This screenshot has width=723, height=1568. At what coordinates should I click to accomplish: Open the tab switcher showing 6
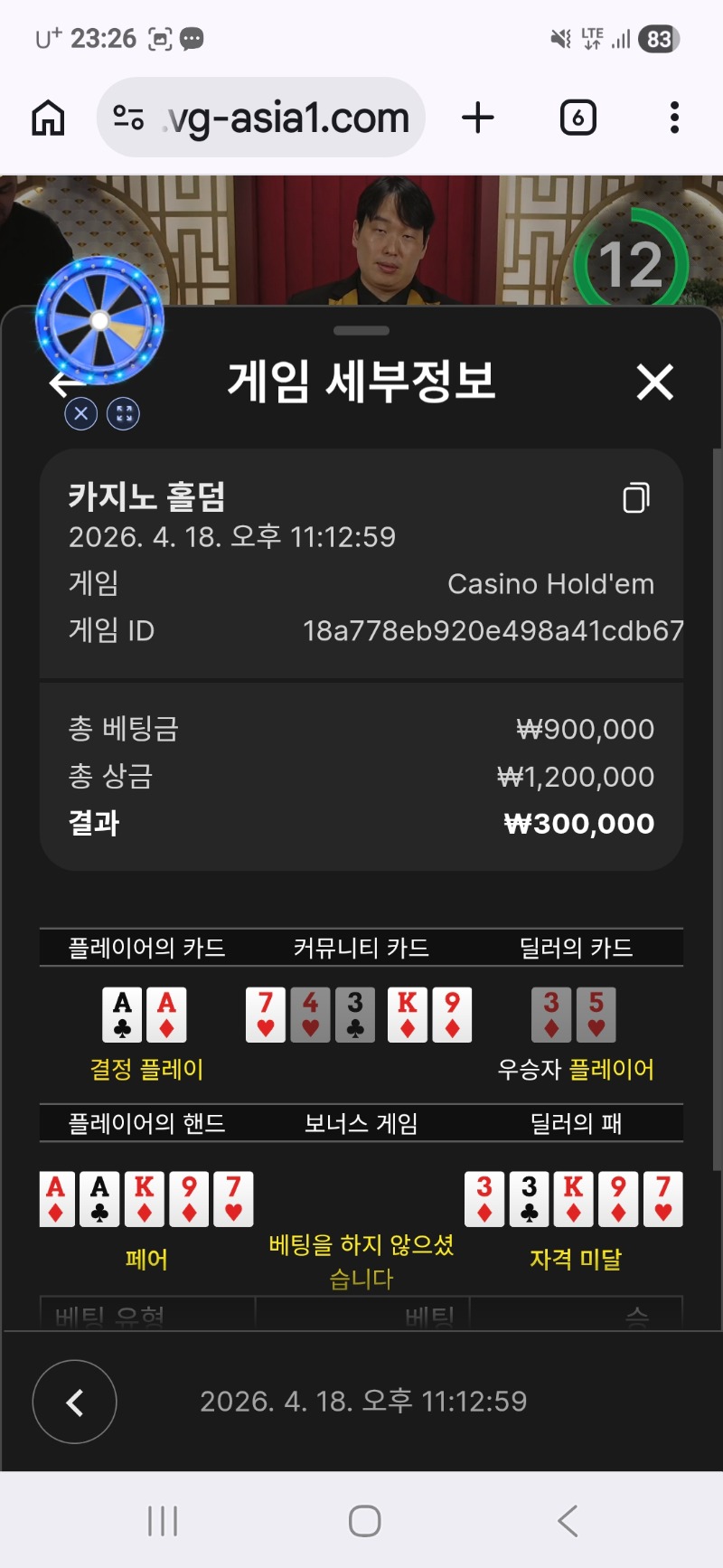(x=577, y=118)
